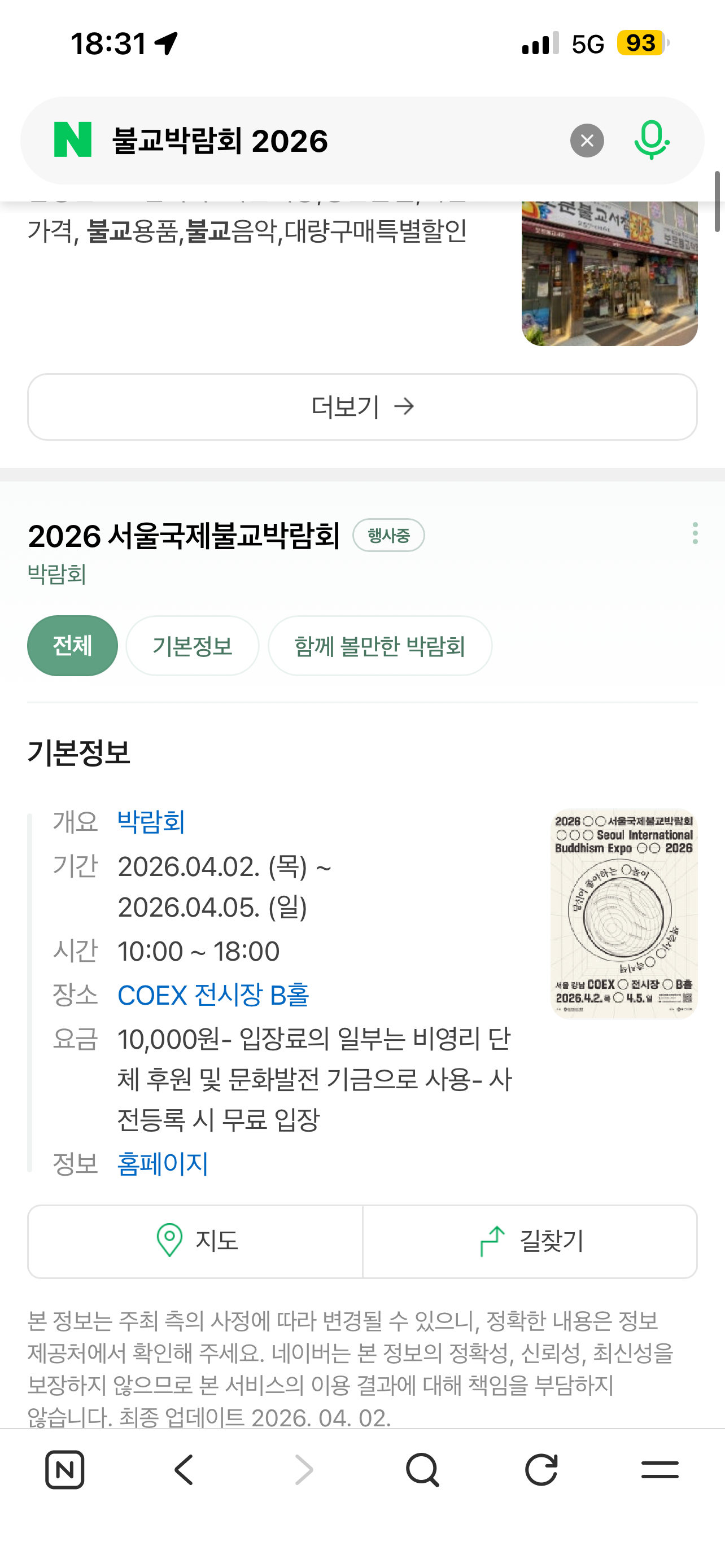The height and width of the screenshot is (1568, 725).
Task: Go back to the previous page
Action: (x=184, y=1470)
